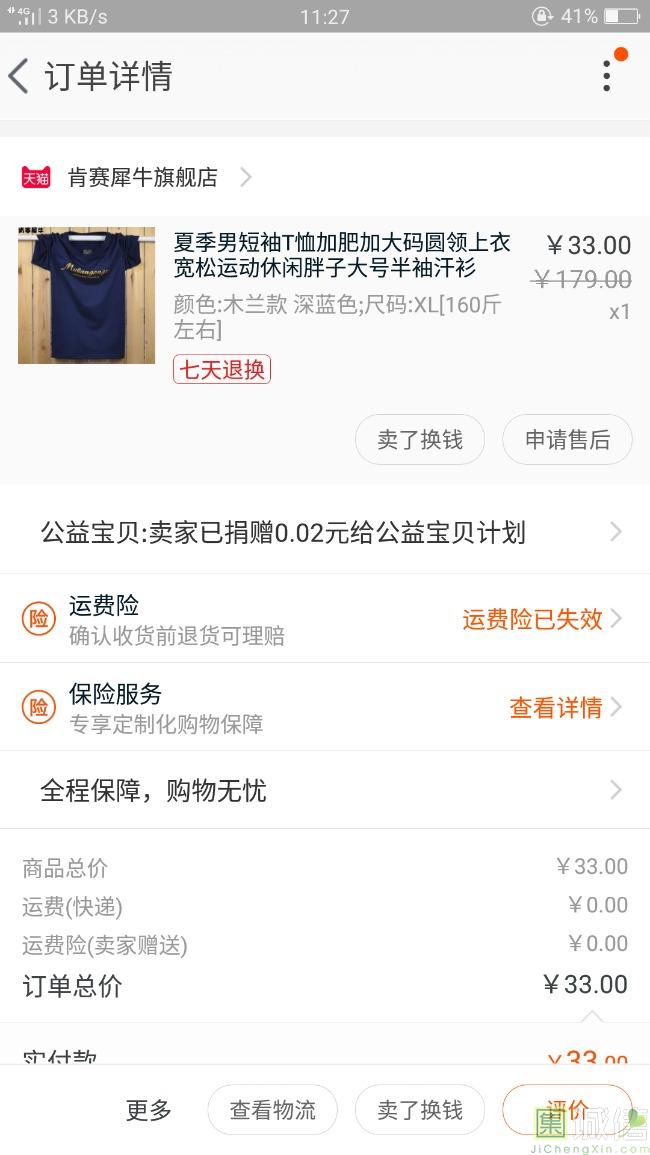Open the 肯赛犀牛旗舰店 store page
The width and height of the screenshot is (650, 1155).
142,178
